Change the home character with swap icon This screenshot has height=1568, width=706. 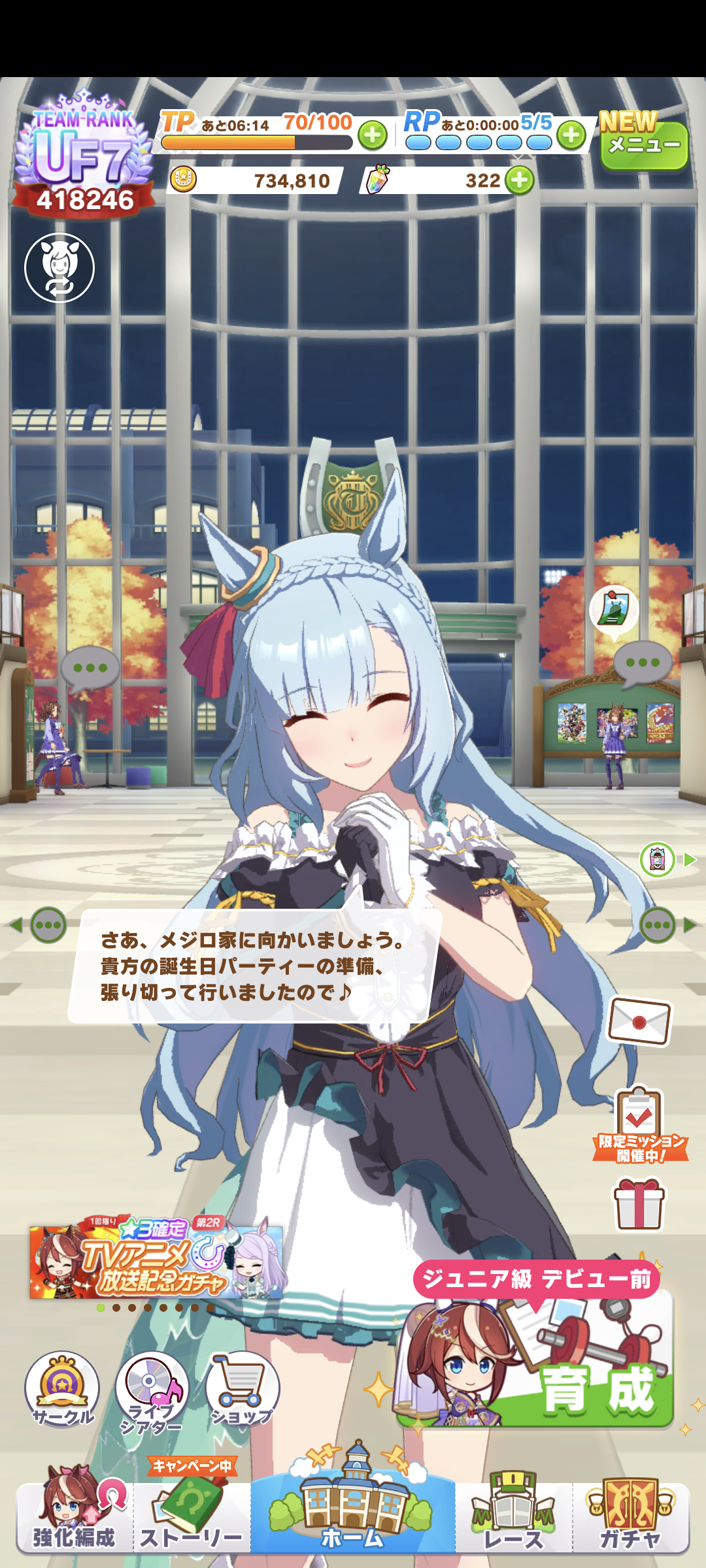59,268
